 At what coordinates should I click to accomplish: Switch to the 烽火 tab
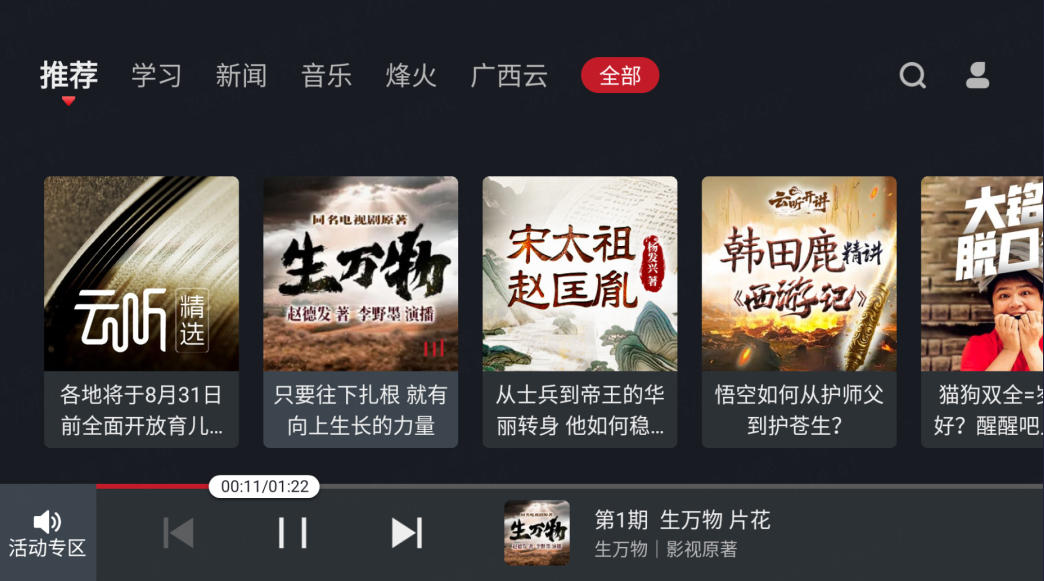point(411,76)
